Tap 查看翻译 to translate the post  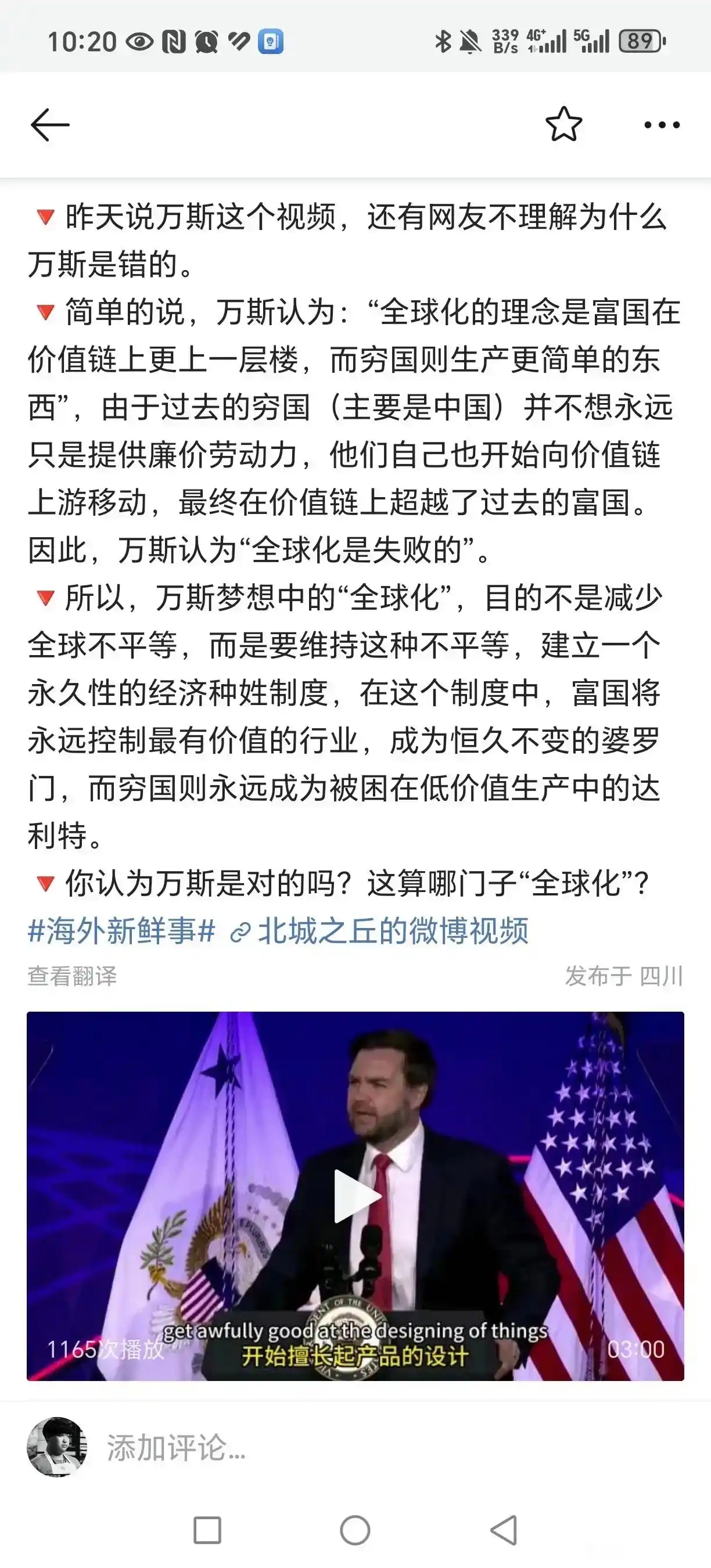pyautogui.click(x=72, y=976)
